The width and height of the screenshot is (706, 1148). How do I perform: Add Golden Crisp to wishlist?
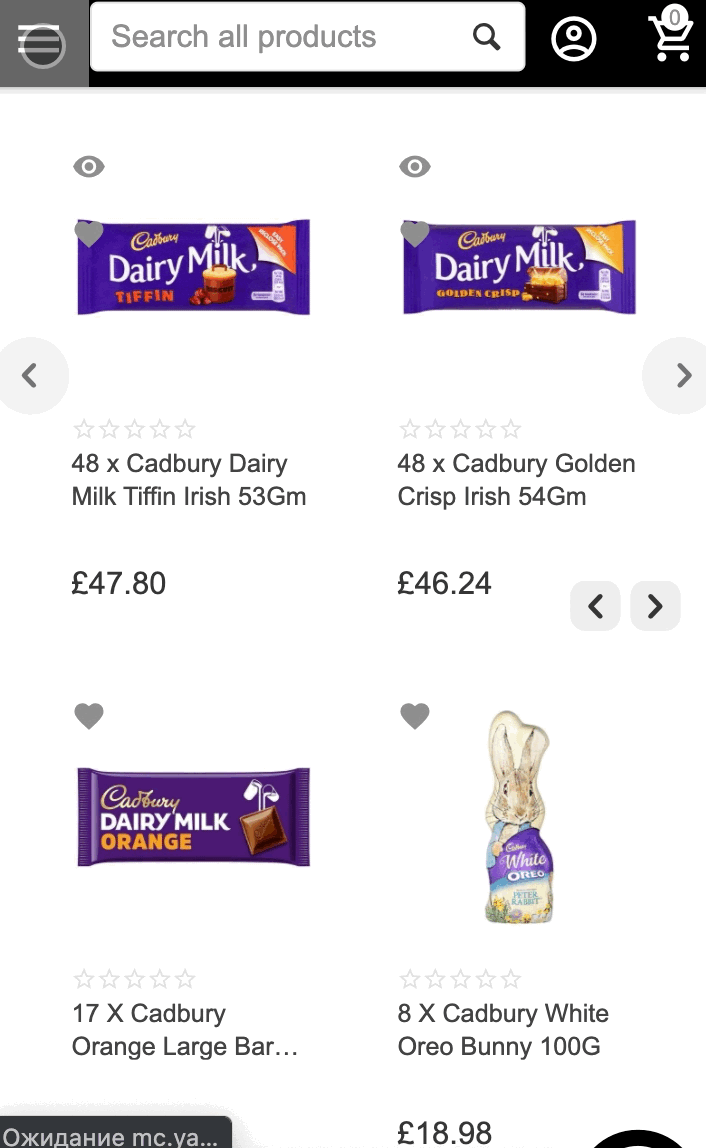[415, 234]
